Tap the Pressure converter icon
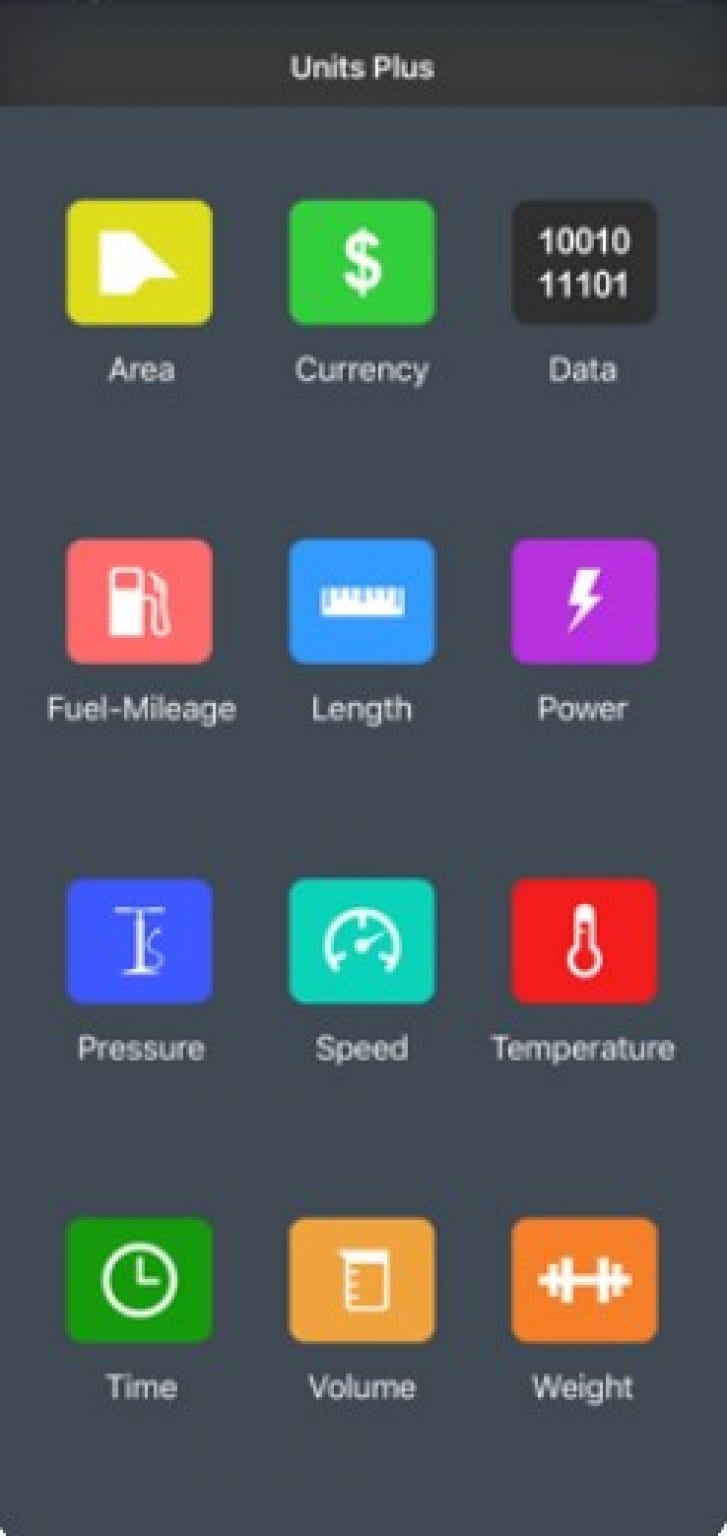 click(x=139, y=940)
